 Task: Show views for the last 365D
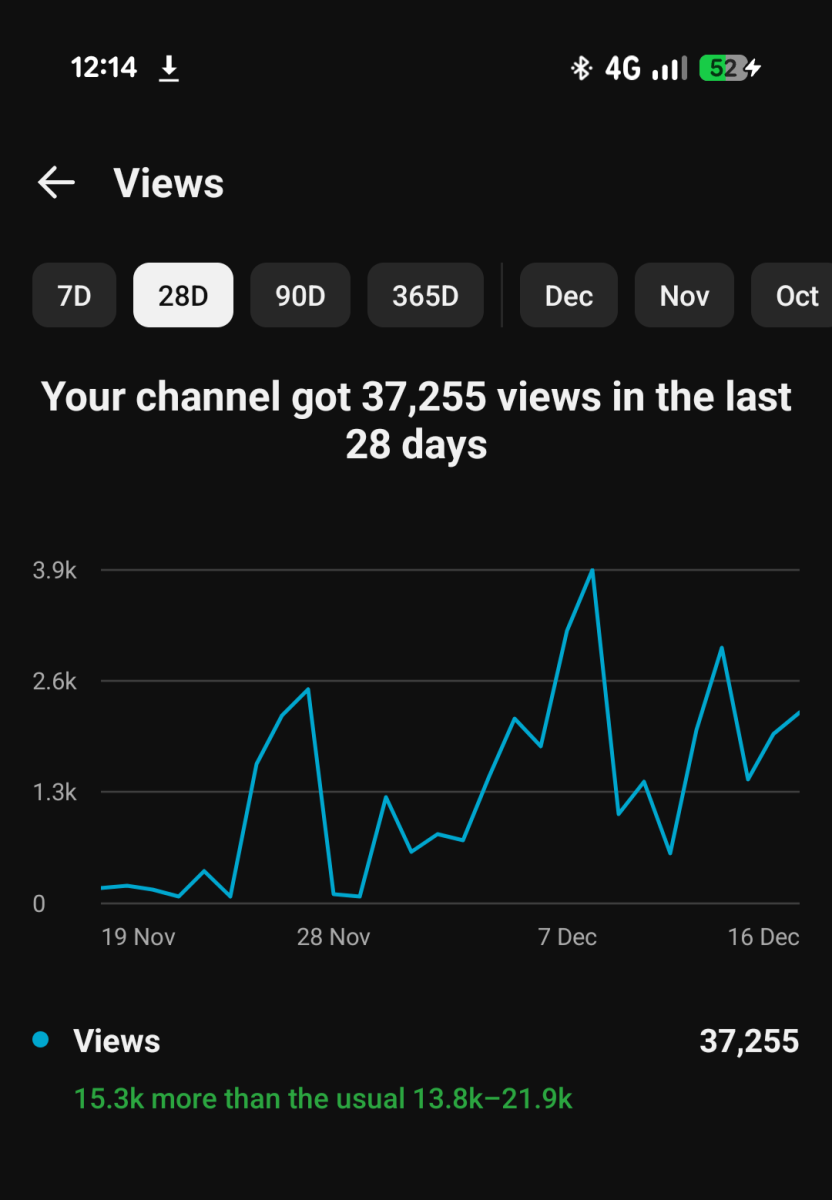(x=425, y=296)
